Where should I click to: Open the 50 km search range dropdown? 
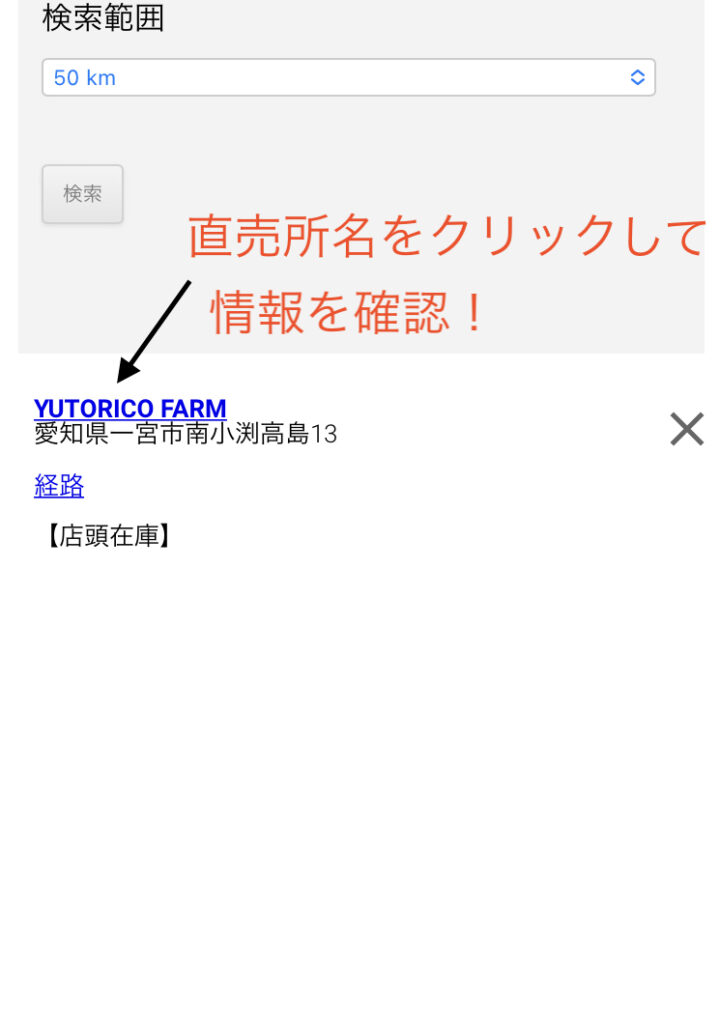tap(348, 78)
